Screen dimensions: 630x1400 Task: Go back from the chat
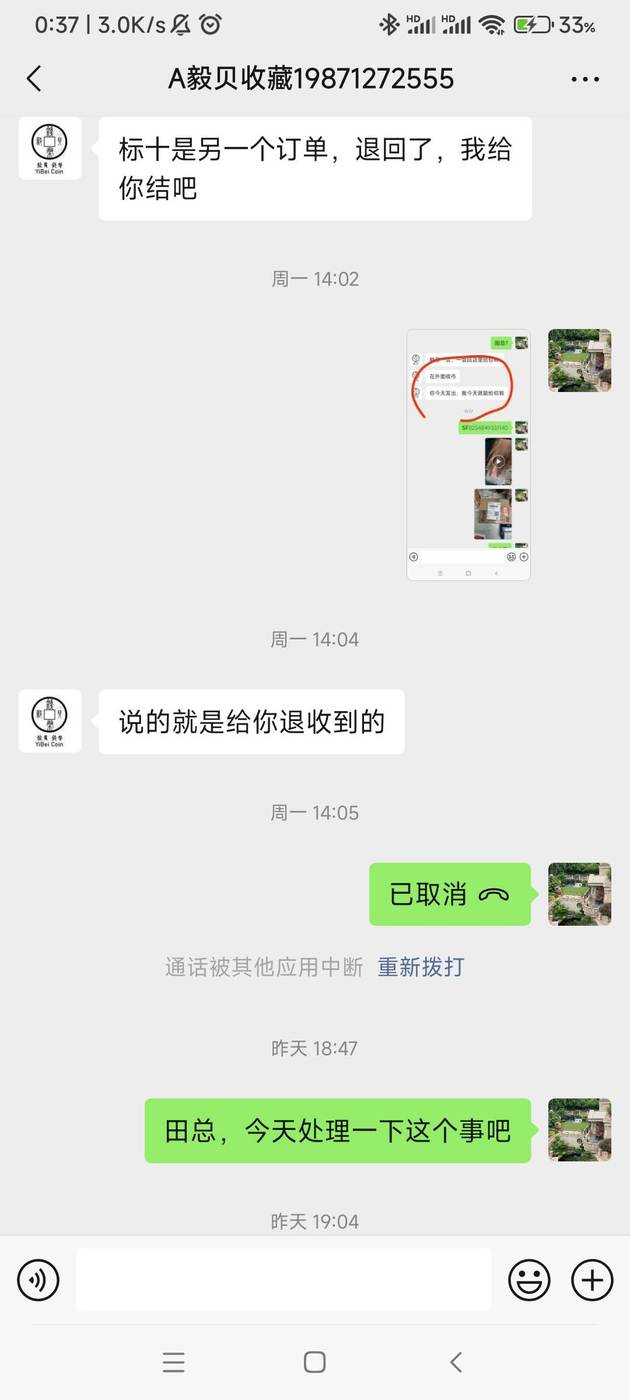pos(34,79)
